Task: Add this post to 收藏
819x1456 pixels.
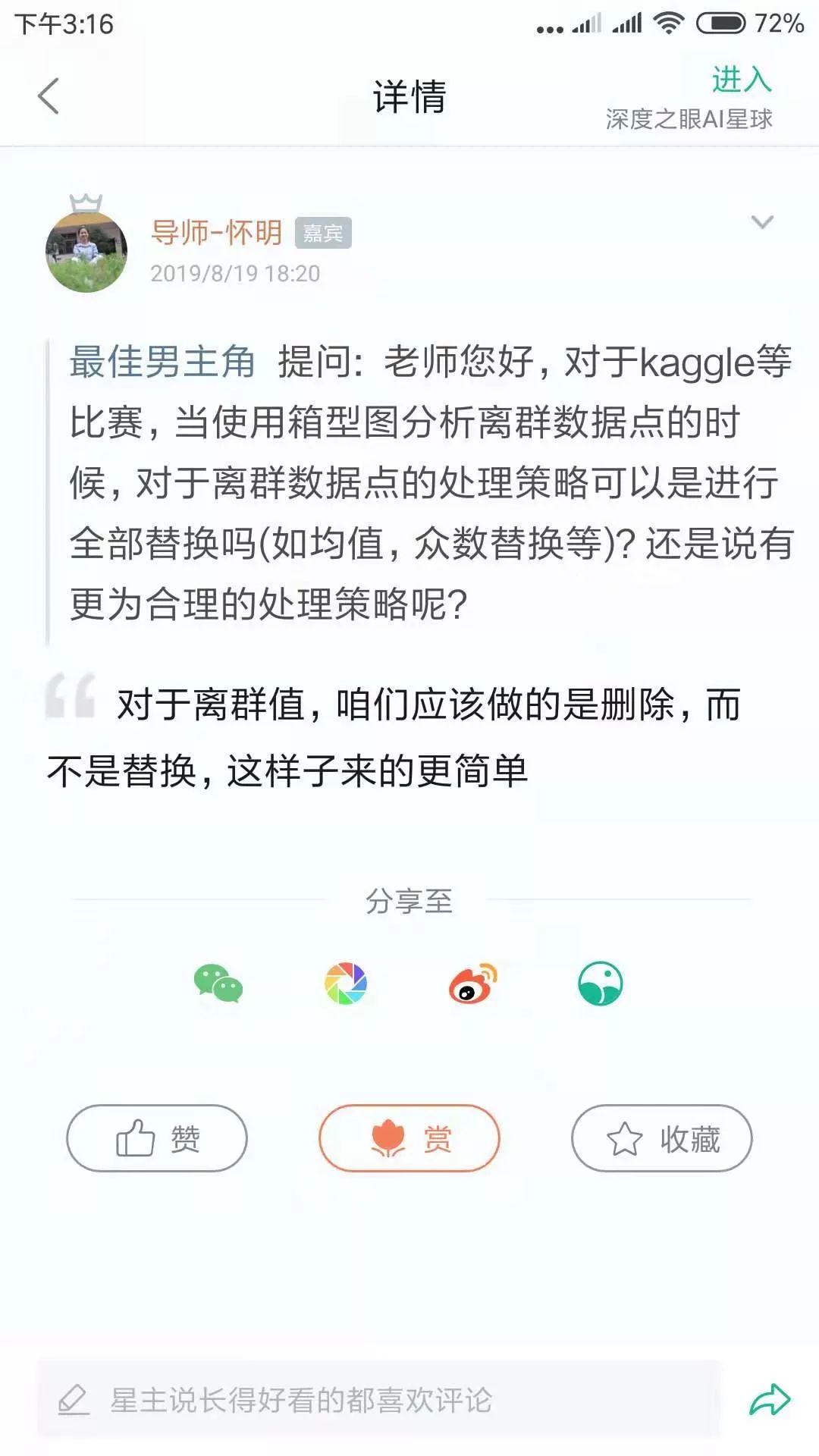Action: tap(661, 1138)
